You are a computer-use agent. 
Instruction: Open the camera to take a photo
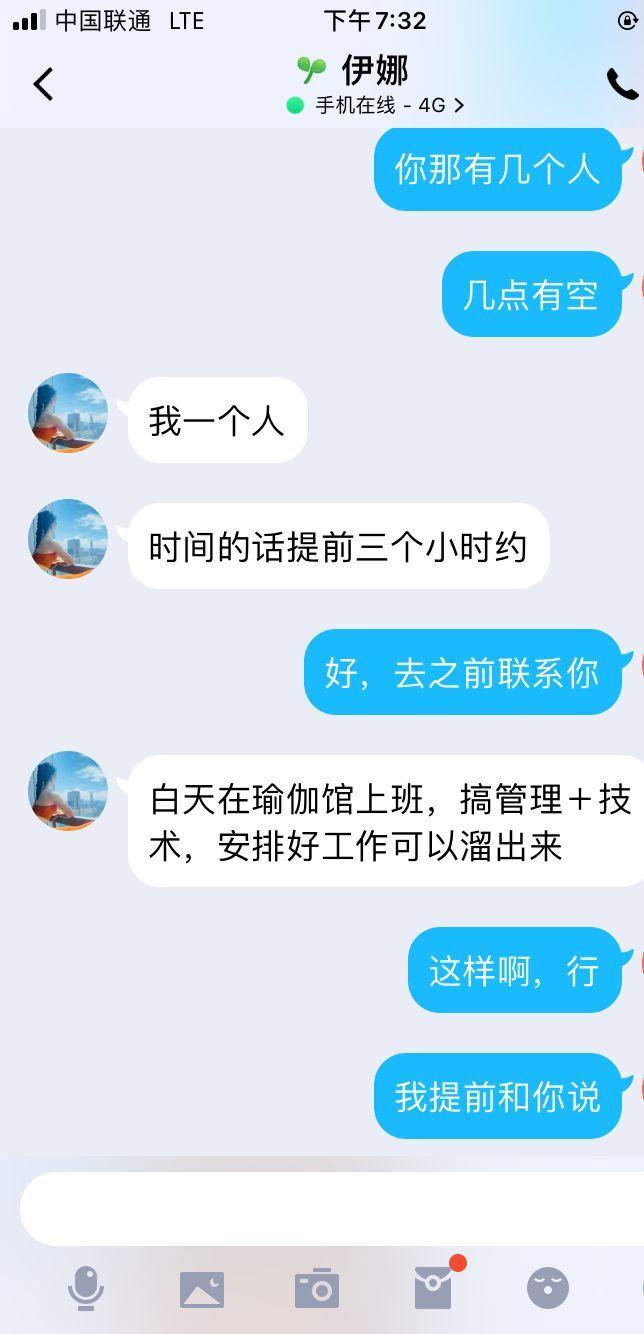(317, 1289)
